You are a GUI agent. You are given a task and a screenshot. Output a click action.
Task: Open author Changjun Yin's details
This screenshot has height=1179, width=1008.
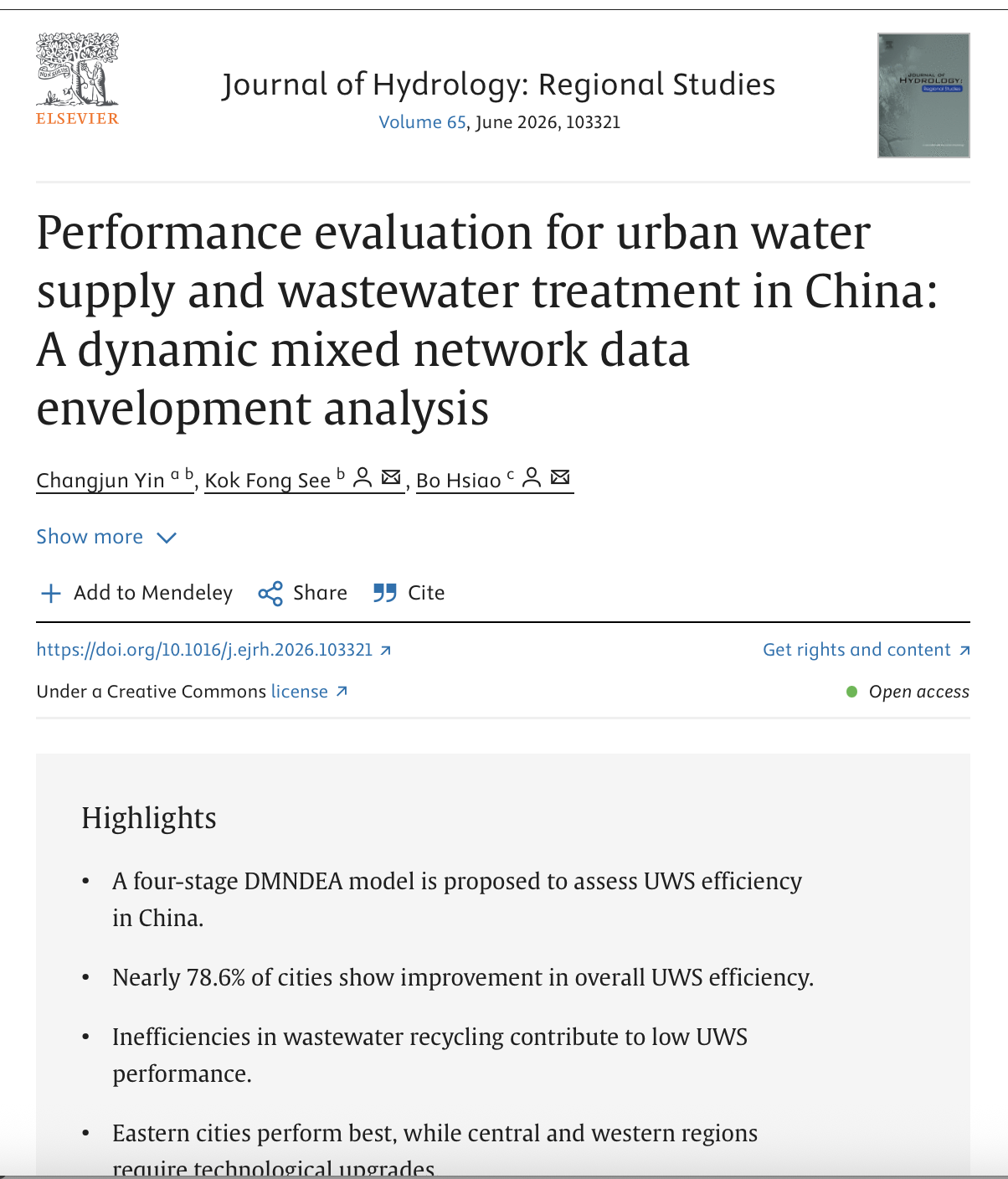point(100,480)
